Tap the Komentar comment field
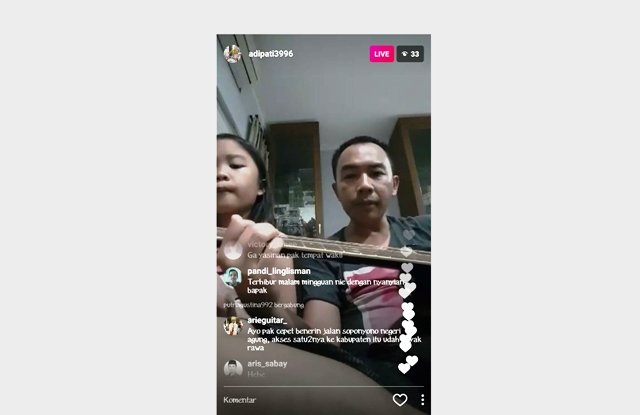This screenshot has height=415, width=640. coord(300,400)
